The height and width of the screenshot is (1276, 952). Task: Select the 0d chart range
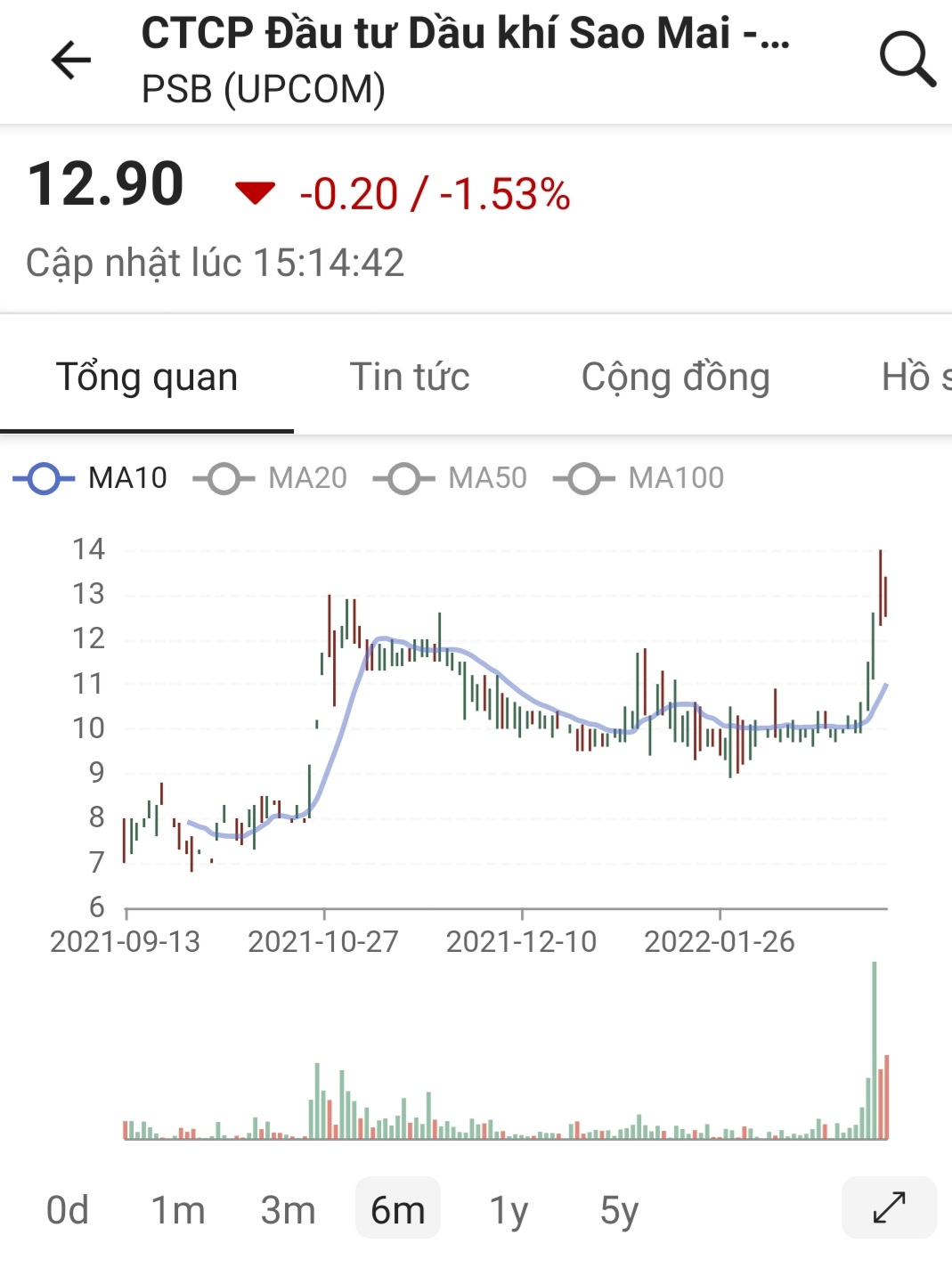[x=68, y=1210]
